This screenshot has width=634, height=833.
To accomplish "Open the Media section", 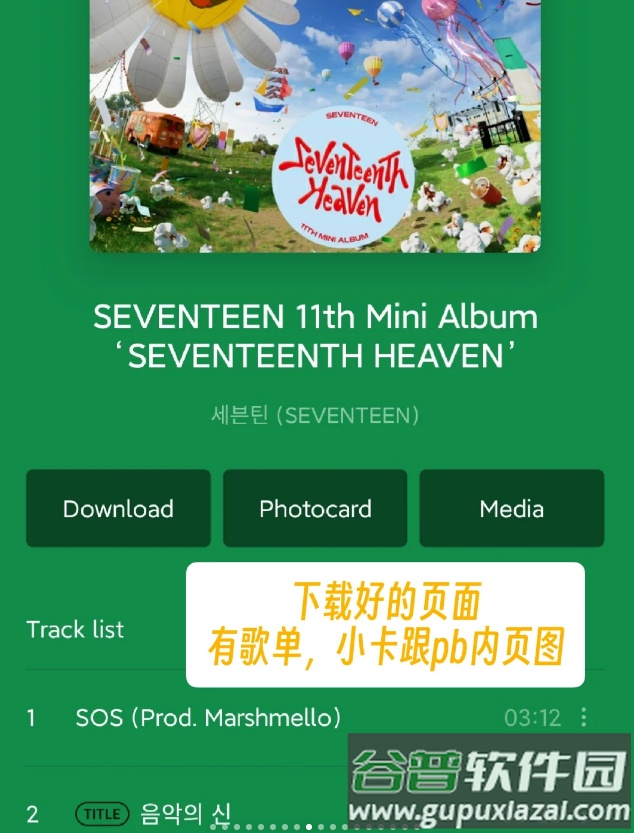I will coord(511,508).
